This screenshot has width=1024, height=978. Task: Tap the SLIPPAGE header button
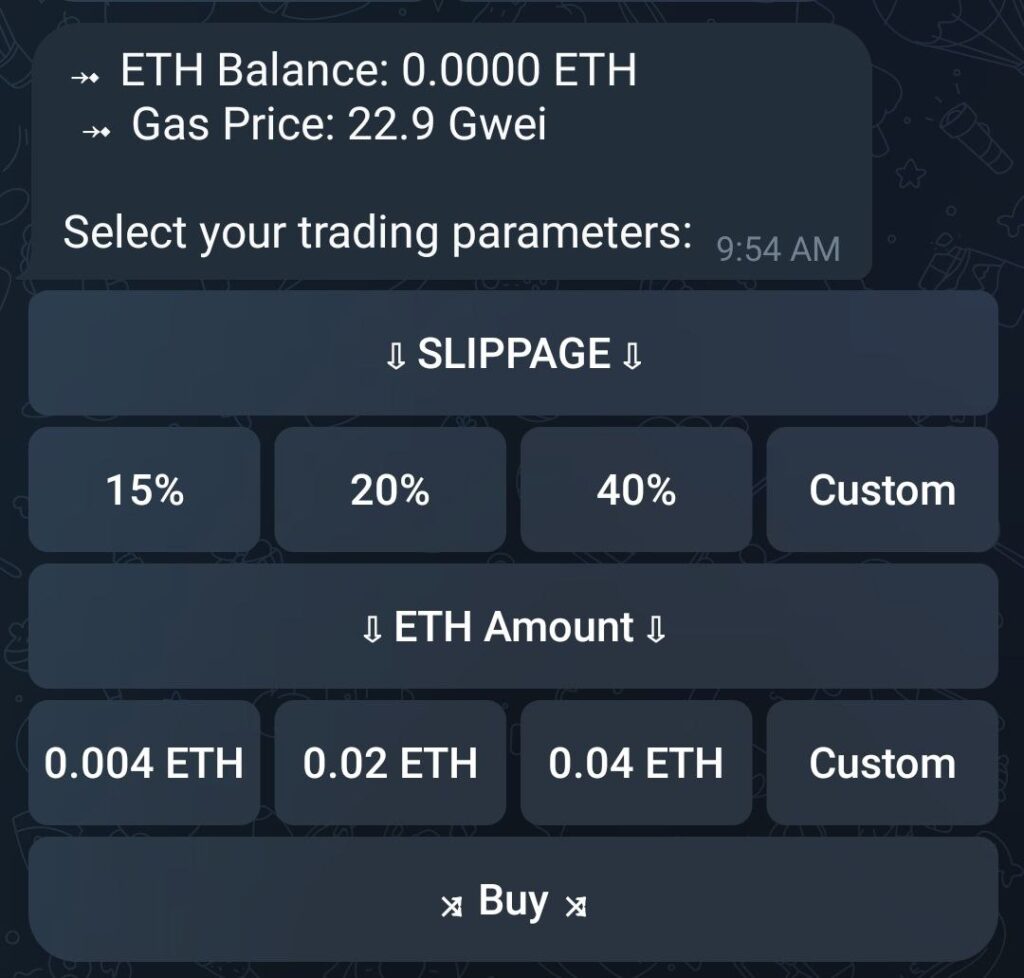pyautogui.click(x=513, y=354)
